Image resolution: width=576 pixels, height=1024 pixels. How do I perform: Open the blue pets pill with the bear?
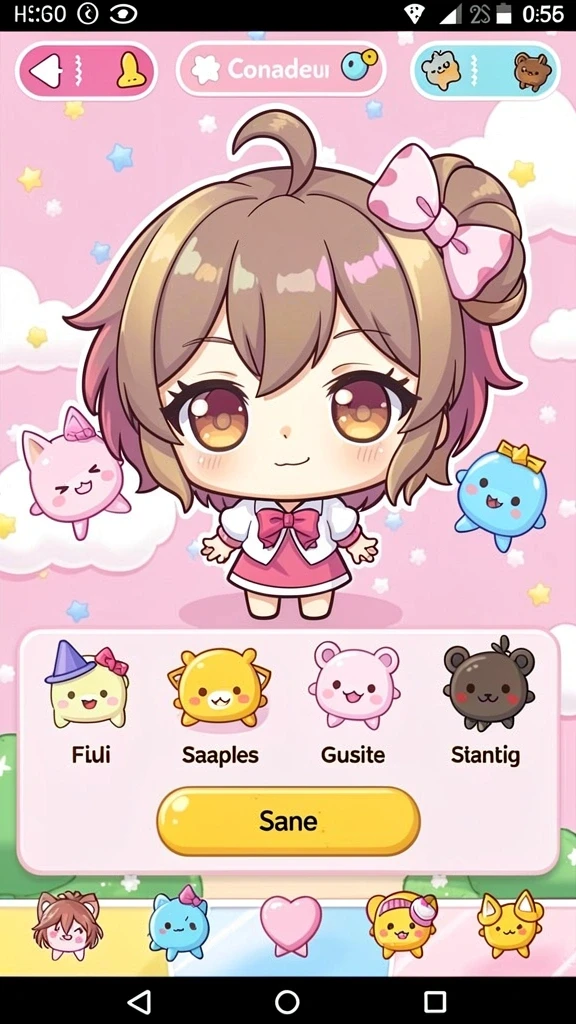(x=486, y=71)
